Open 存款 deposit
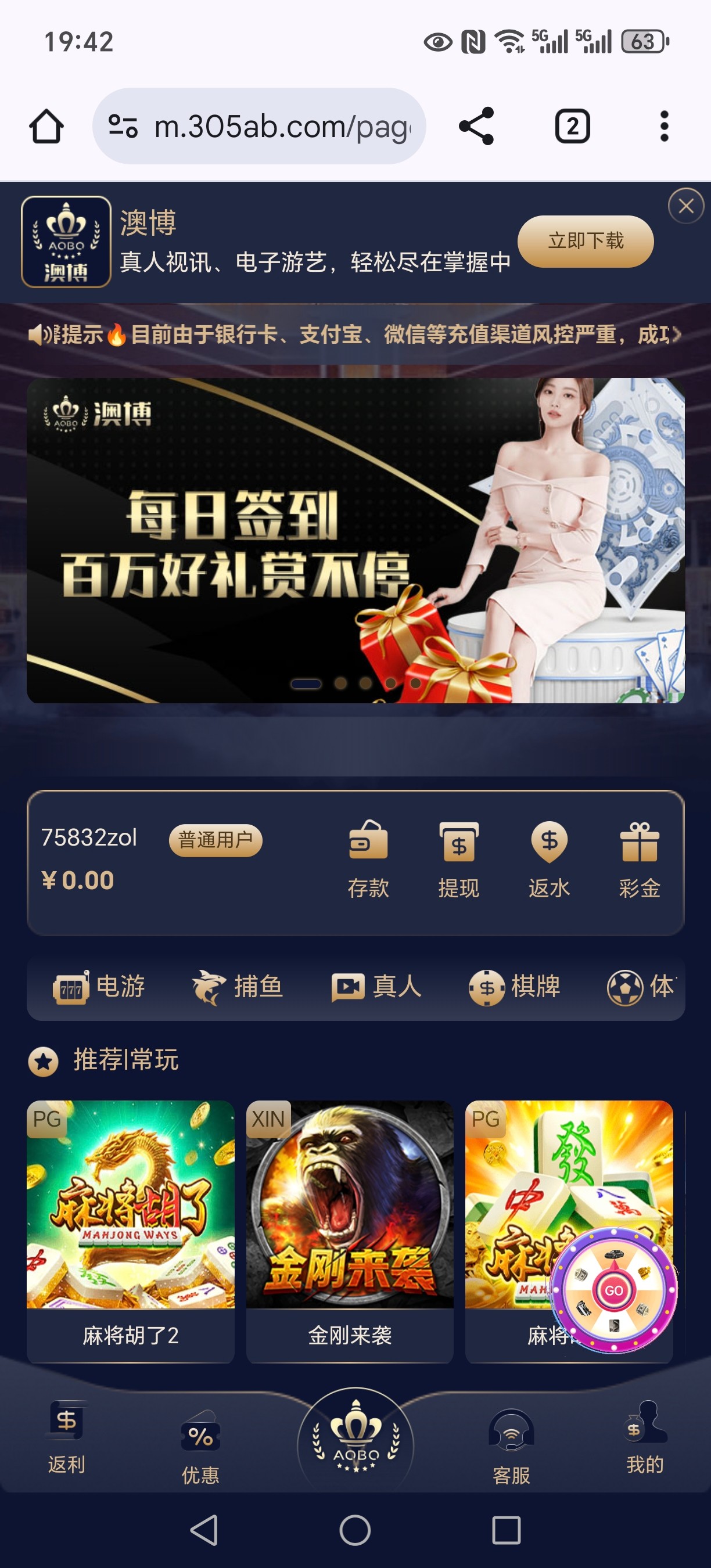The image size is (711, 1568). (x=368, y=859)
